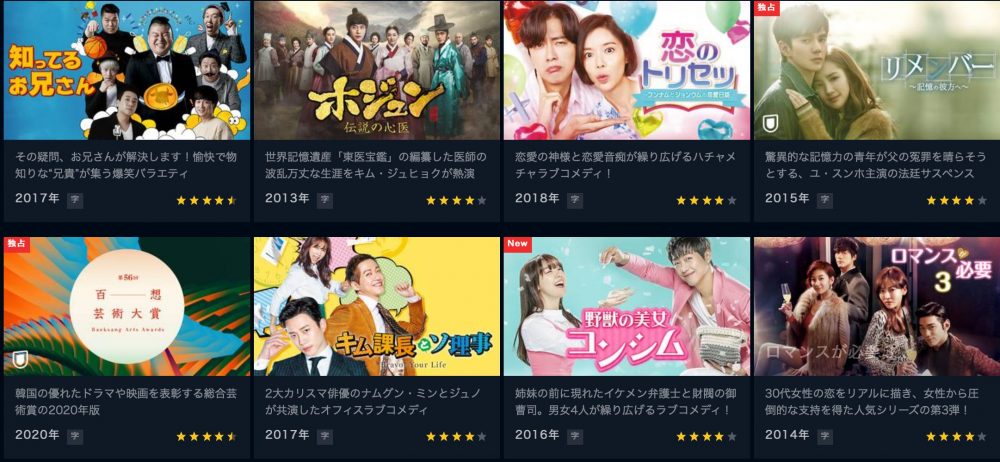
Task: Open the ロマンスが必要3 series card
Action: pyautogui.click(x=876, y=306)
